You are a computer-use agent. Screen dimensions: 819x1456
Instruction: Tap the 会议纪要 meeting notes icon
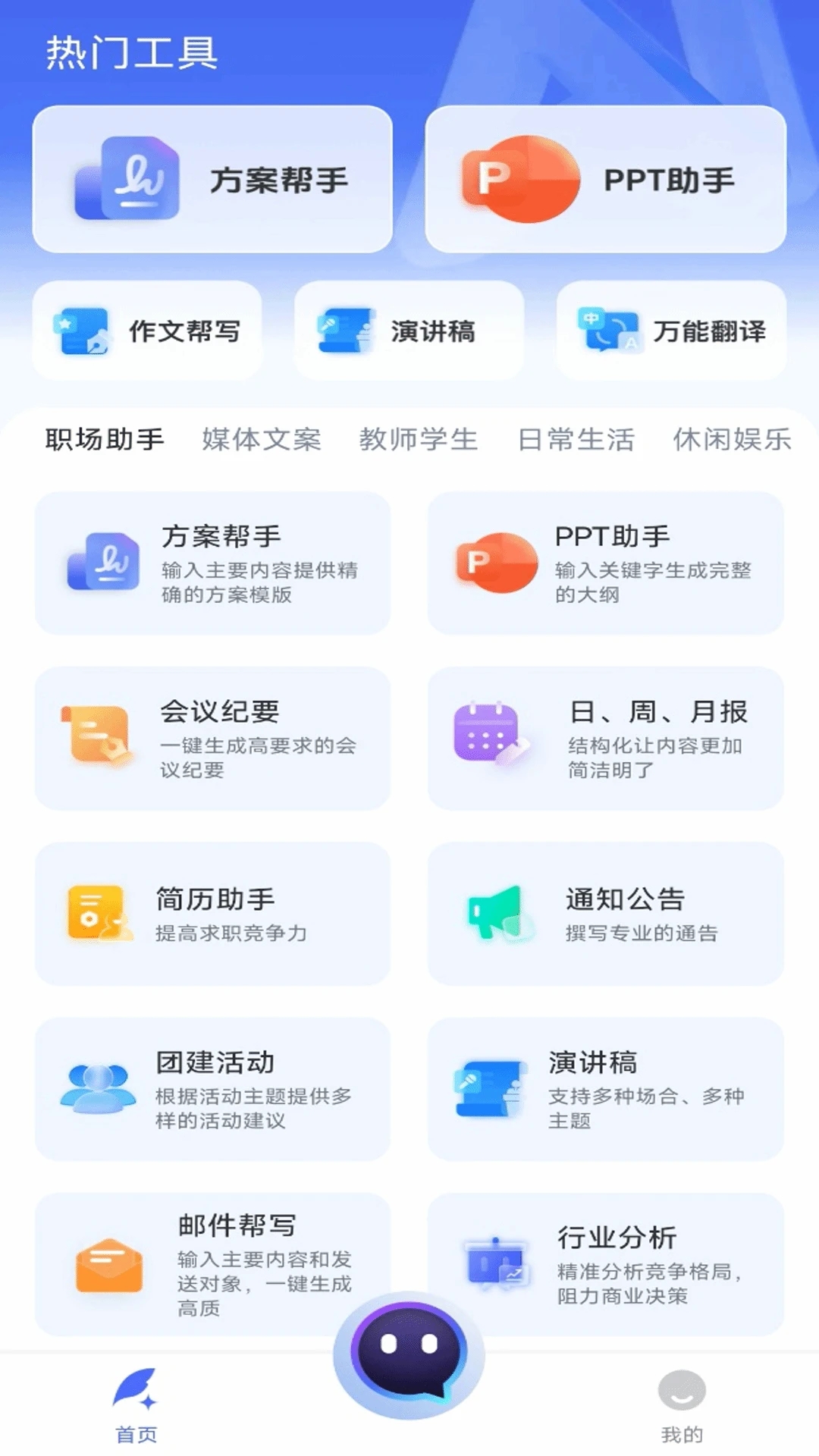(95, 734)
